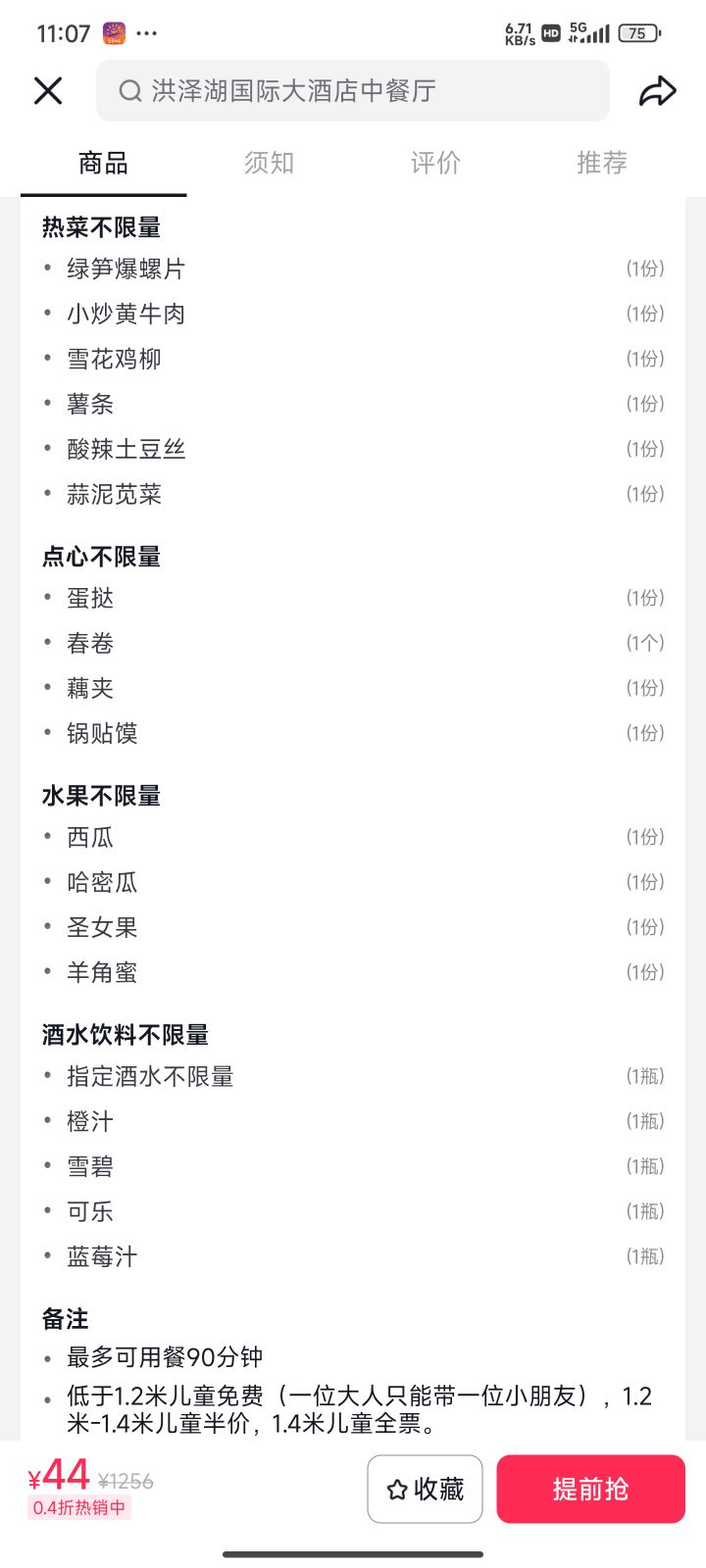The height and width of the screenshot is (1568, 706).
Task: Open the search box for 洪泽湖国际大酒店中餐厅
Action: click(353, 90)
